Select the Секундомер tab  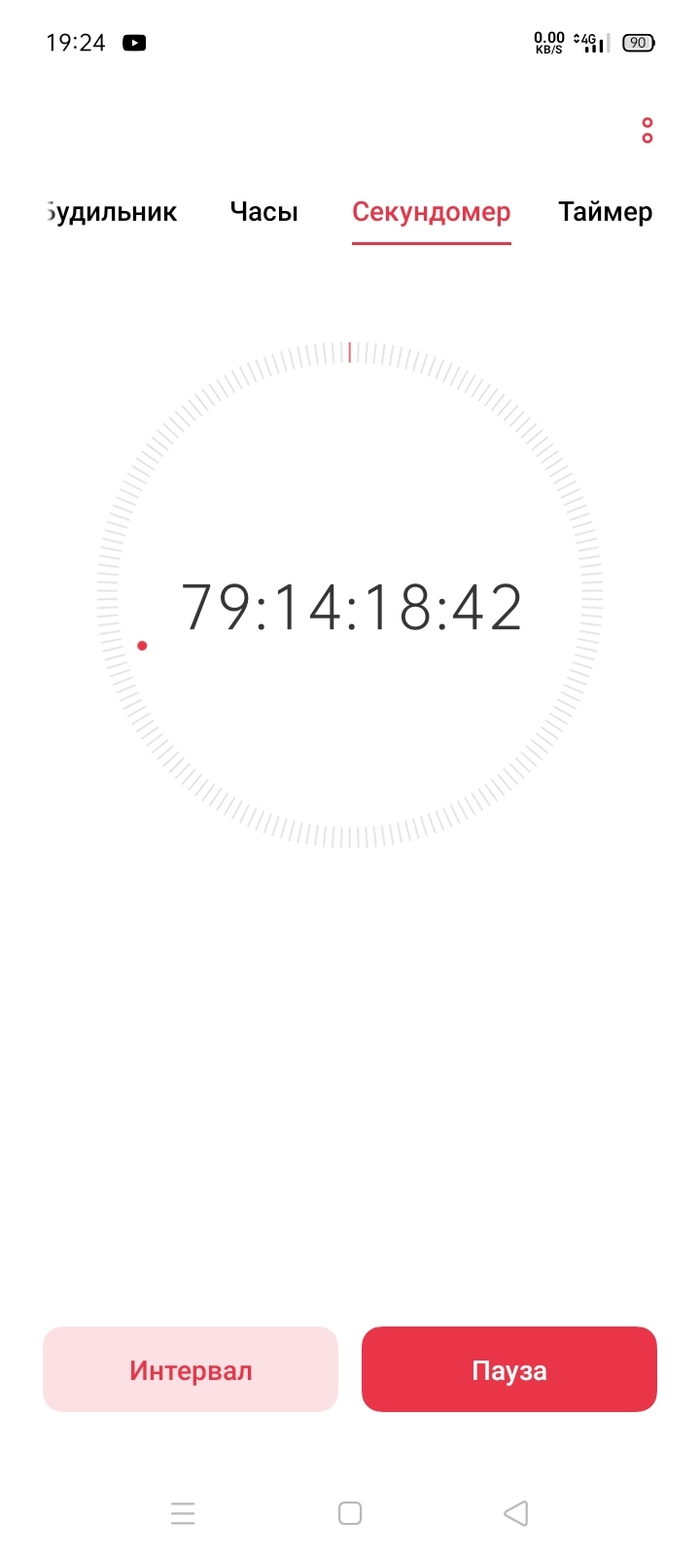click(431, 212)
